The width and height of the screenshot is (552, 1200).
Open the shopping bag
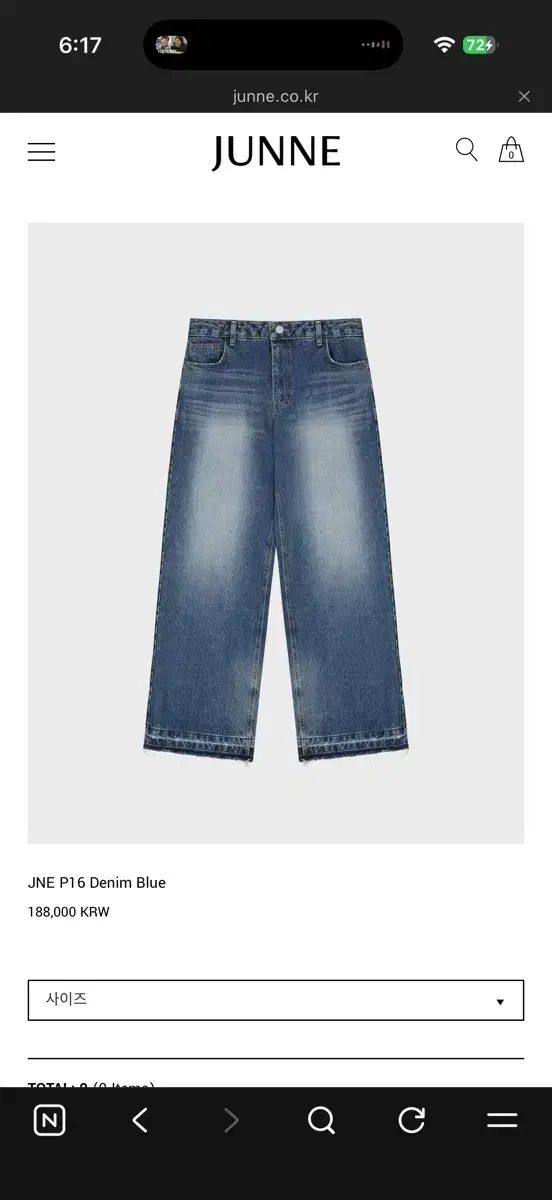click(511, 150)
